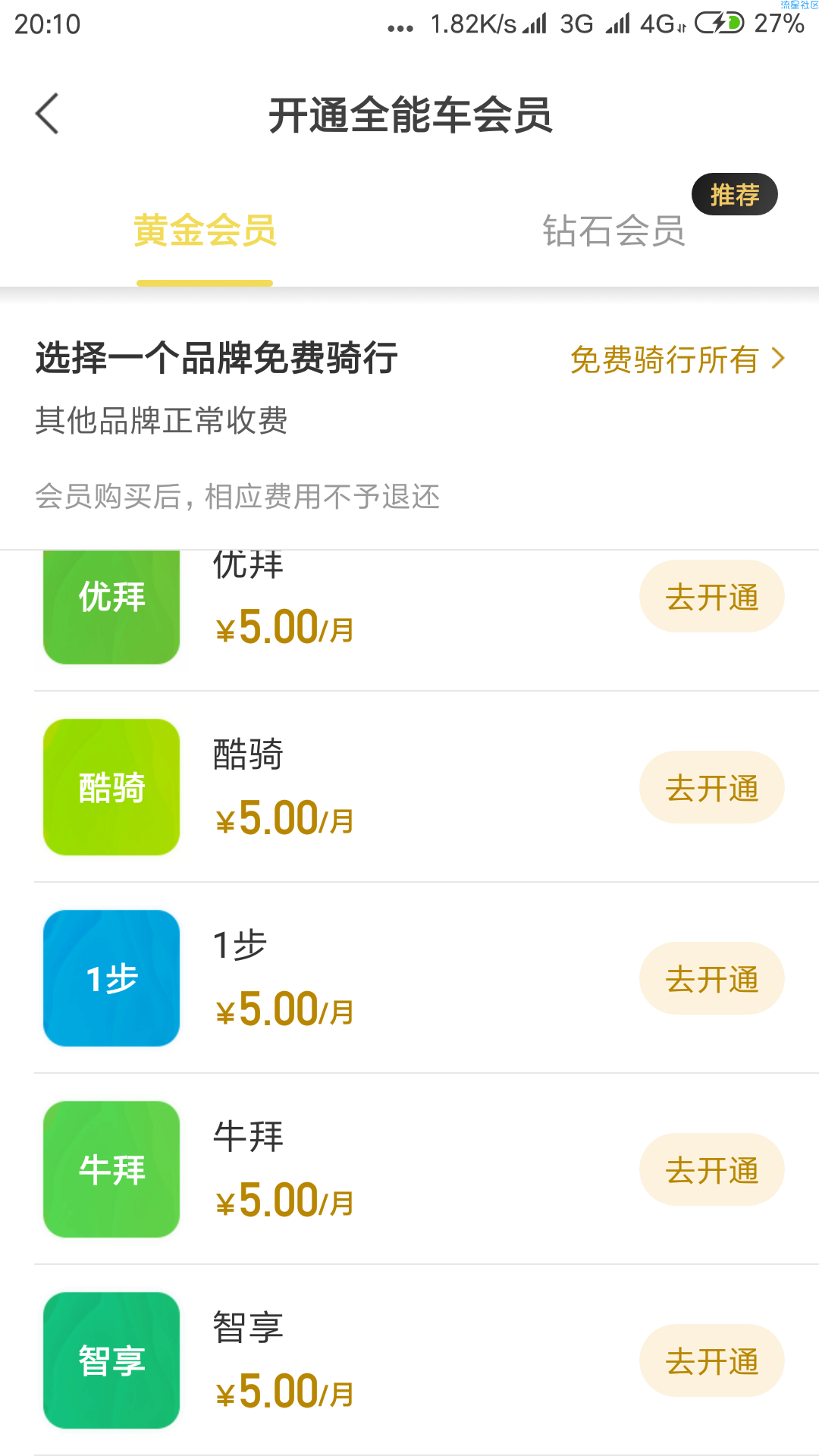Activate the 牛拜 monthly membership

coord(712,1170)
